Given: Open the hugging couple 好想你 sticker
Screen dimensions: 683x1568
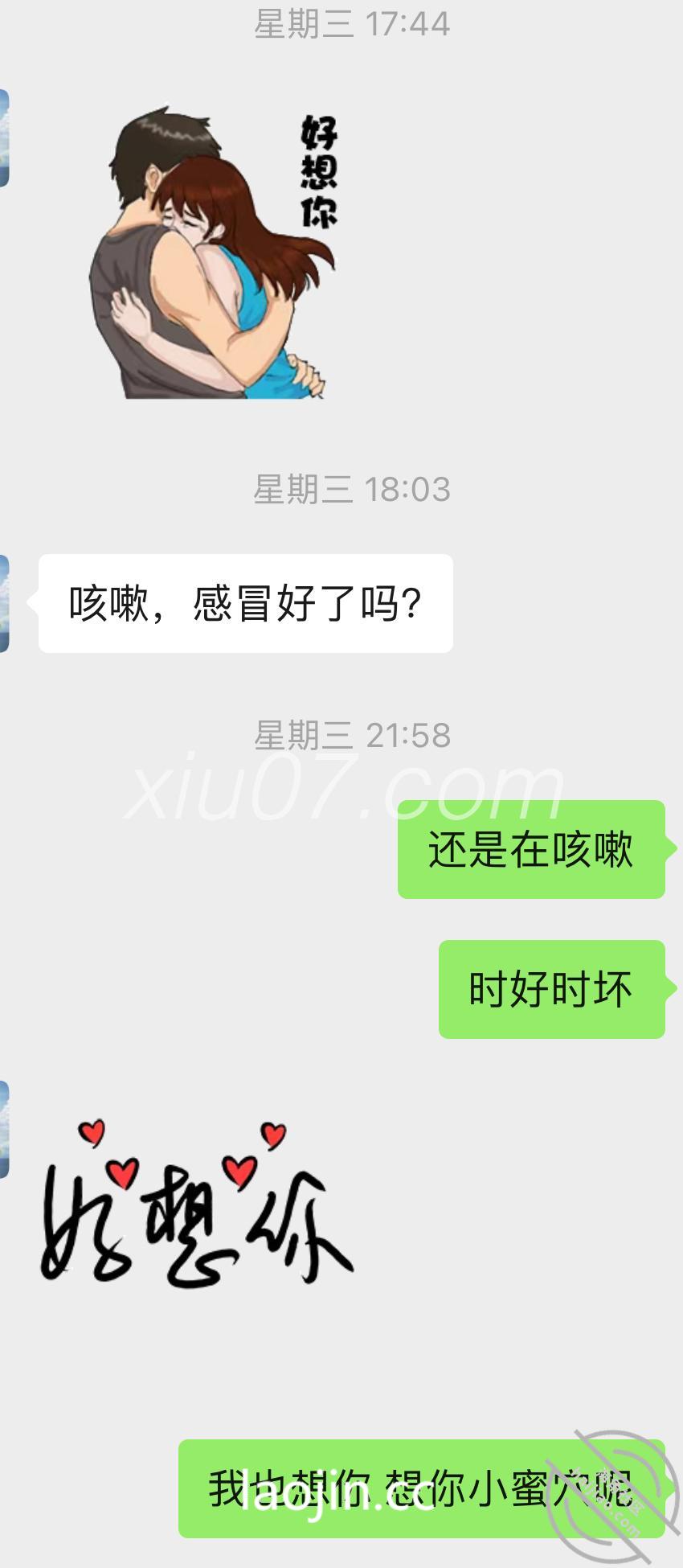Looking at the screenshot, I should tap(213, 253).
